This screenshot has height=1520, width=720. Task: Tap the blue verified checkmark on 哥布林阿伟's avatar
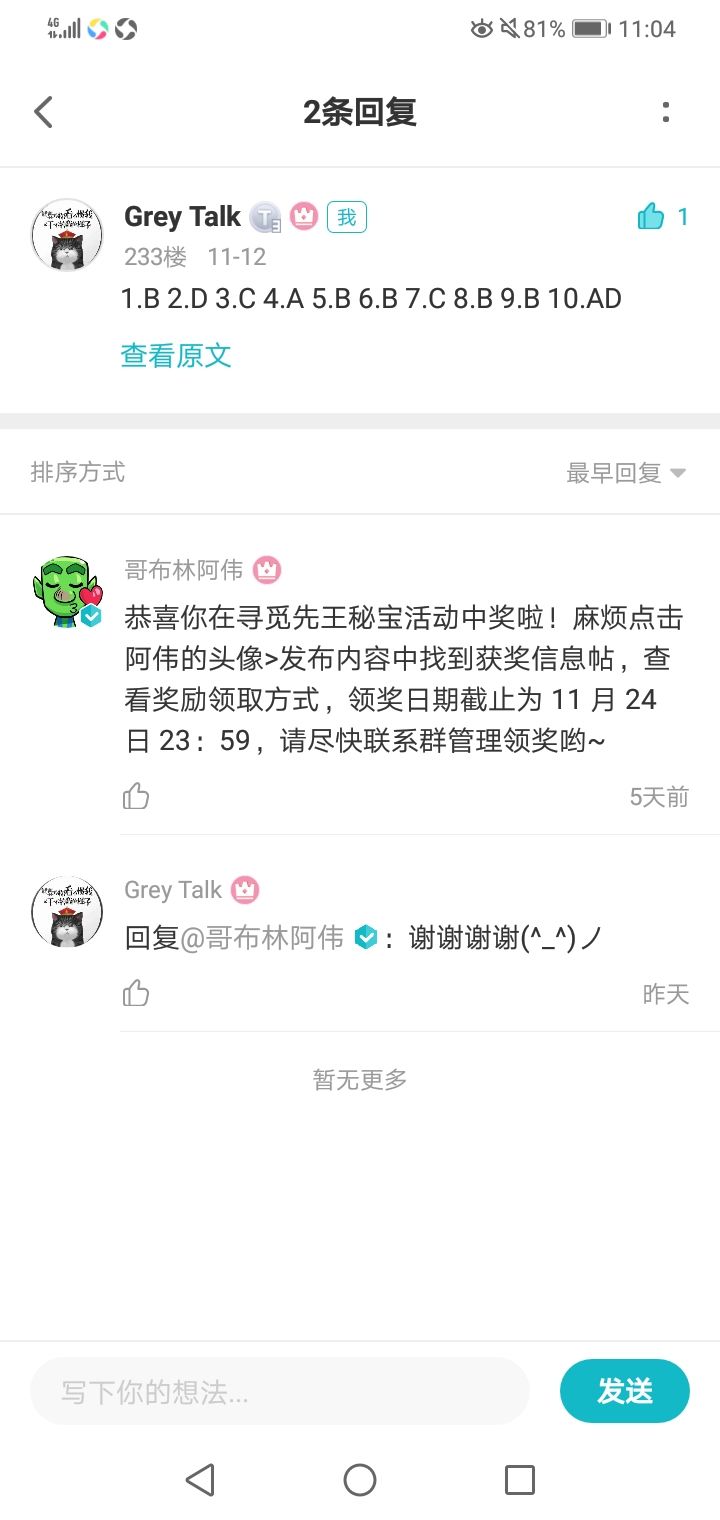(92, 618)
